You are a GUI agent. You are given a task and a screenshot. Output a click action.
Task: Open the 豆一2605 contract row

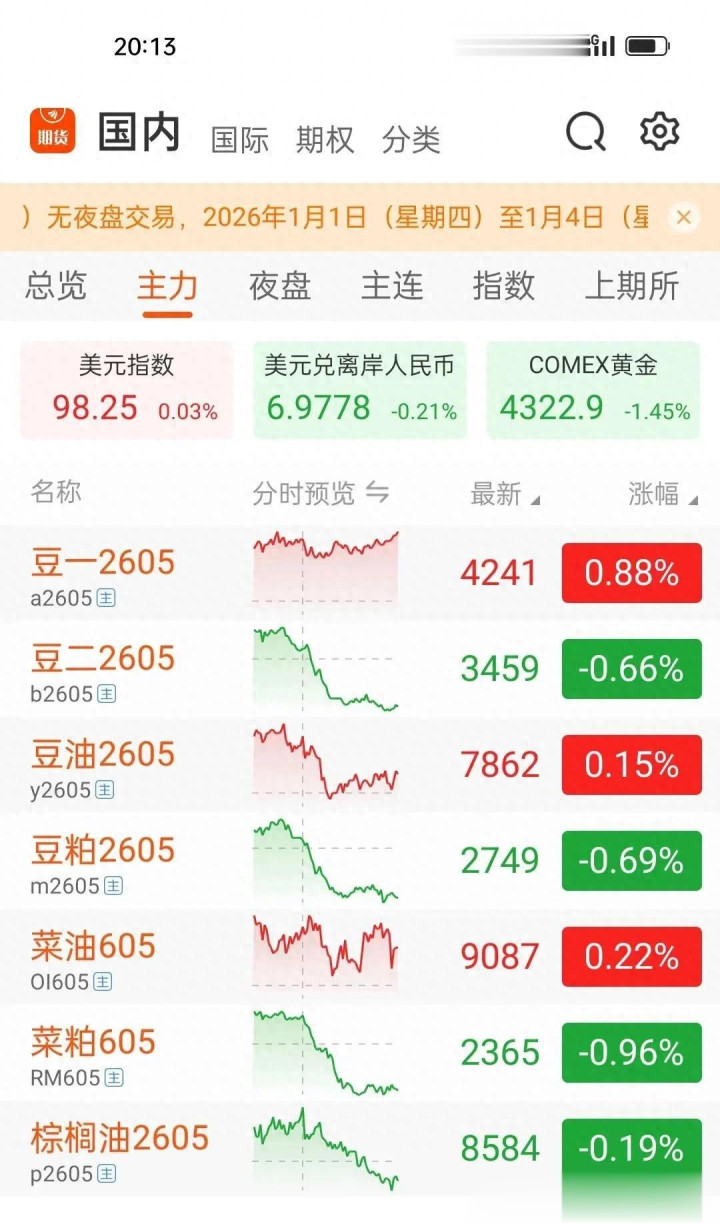(103, 573)
